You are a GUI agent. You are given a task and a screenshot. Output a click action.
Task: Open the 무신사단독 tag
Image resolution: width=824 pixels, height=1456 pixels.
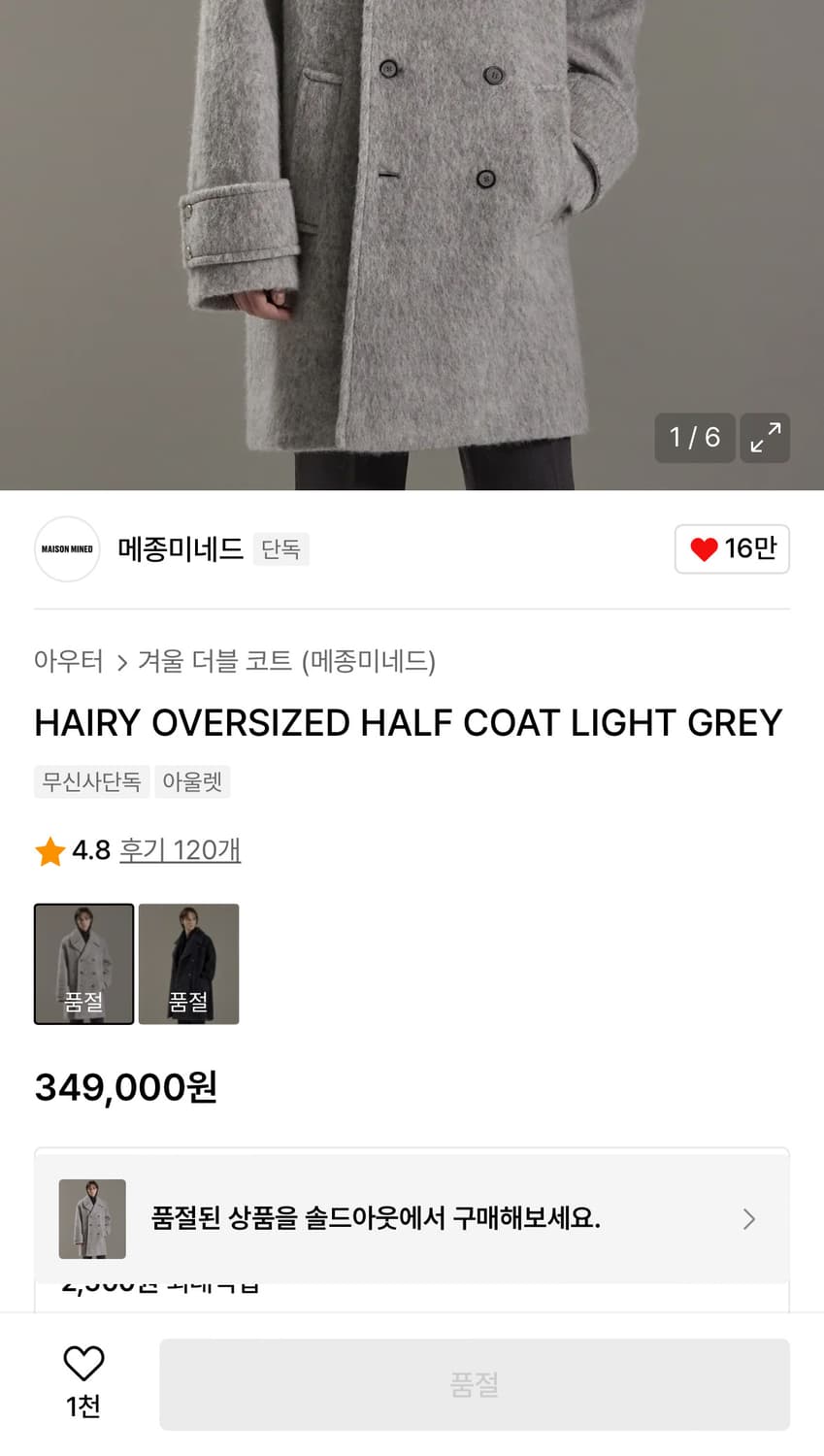(x=90, y=782)
